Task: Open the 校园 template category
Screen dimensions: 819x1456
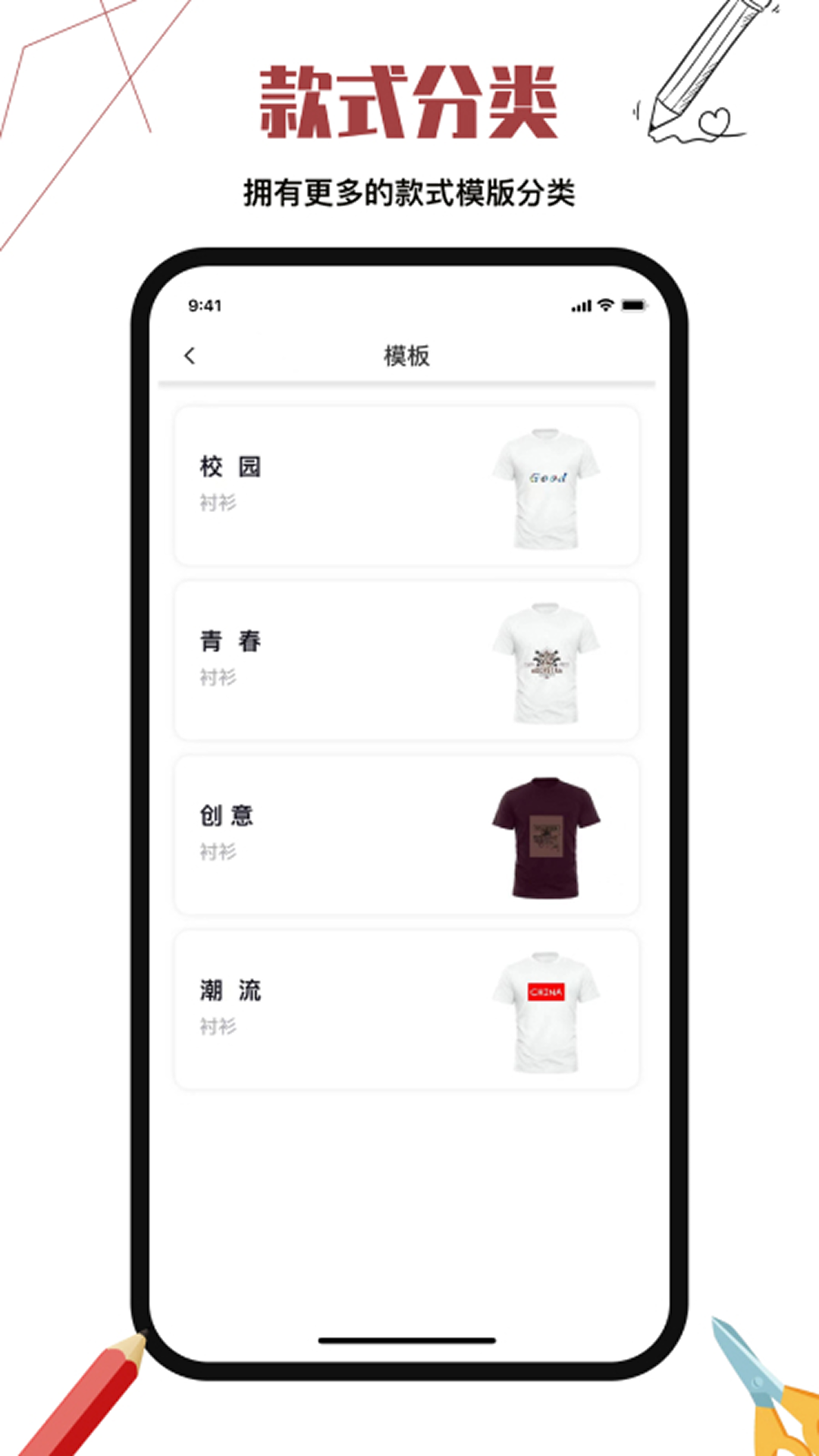Action: coord(229,466)
